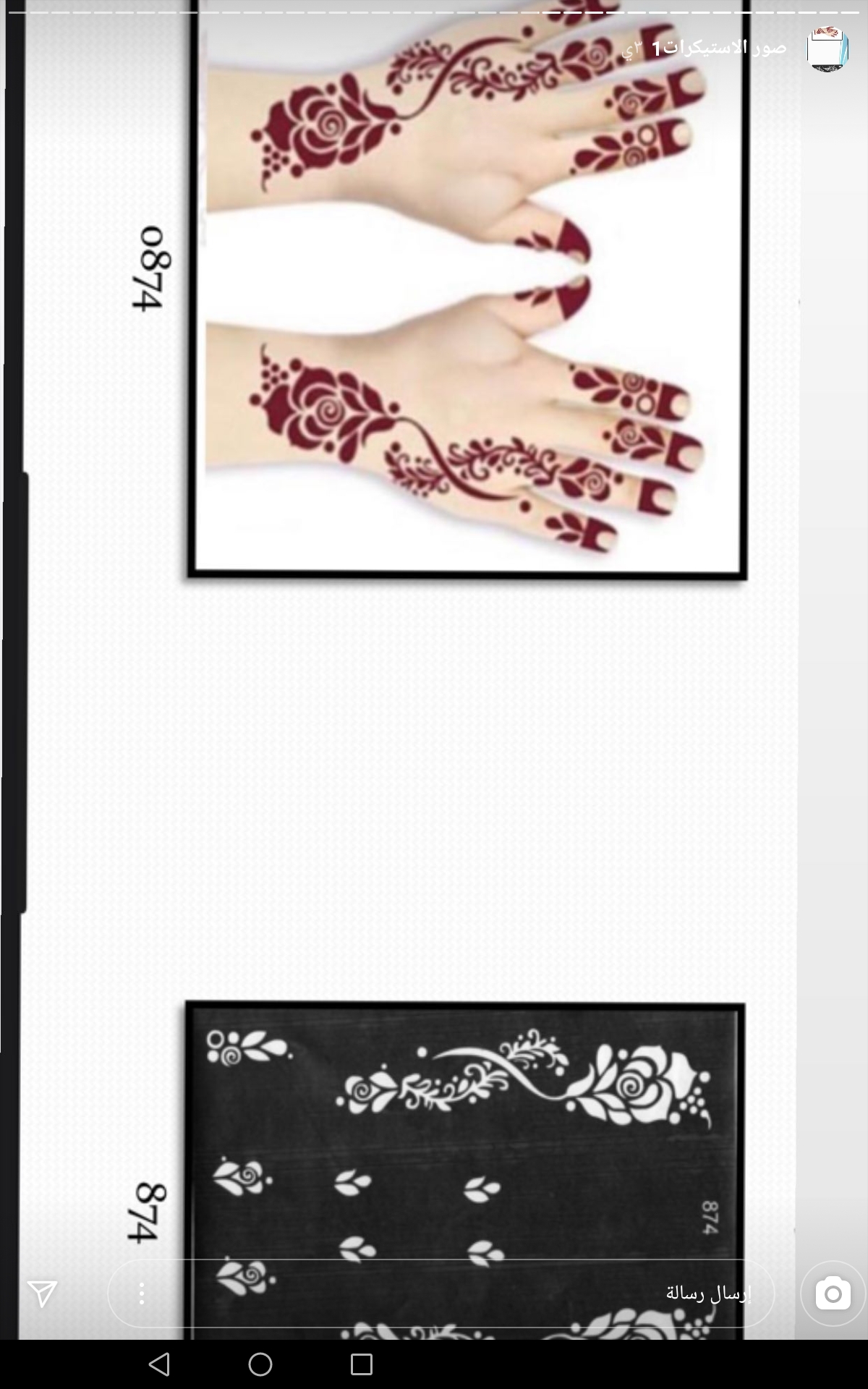Open the story poster's profile picture
This screenshot has height=1389, width=868.
(827, 49)
